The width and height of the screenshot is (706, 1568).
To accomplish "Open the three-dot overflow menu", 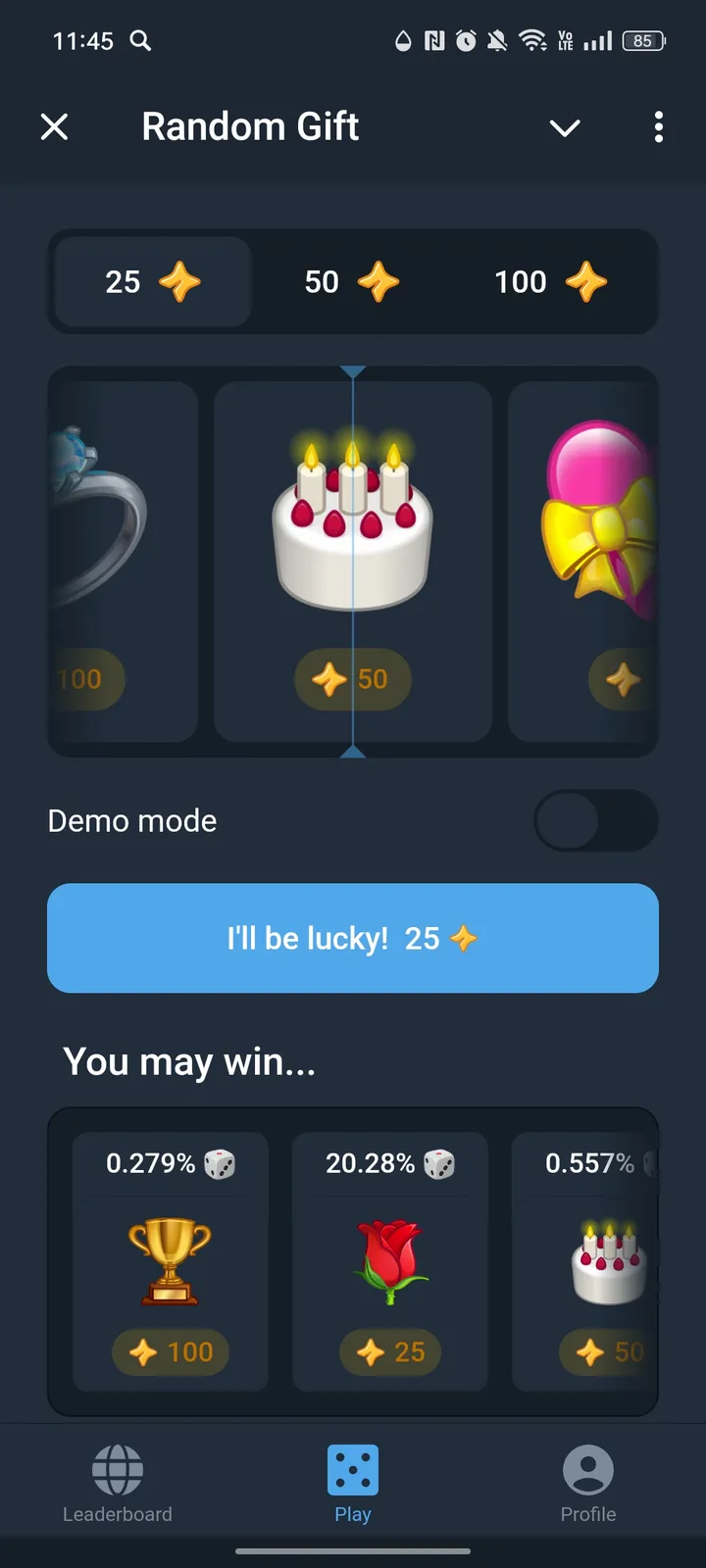I will (659, 126).
